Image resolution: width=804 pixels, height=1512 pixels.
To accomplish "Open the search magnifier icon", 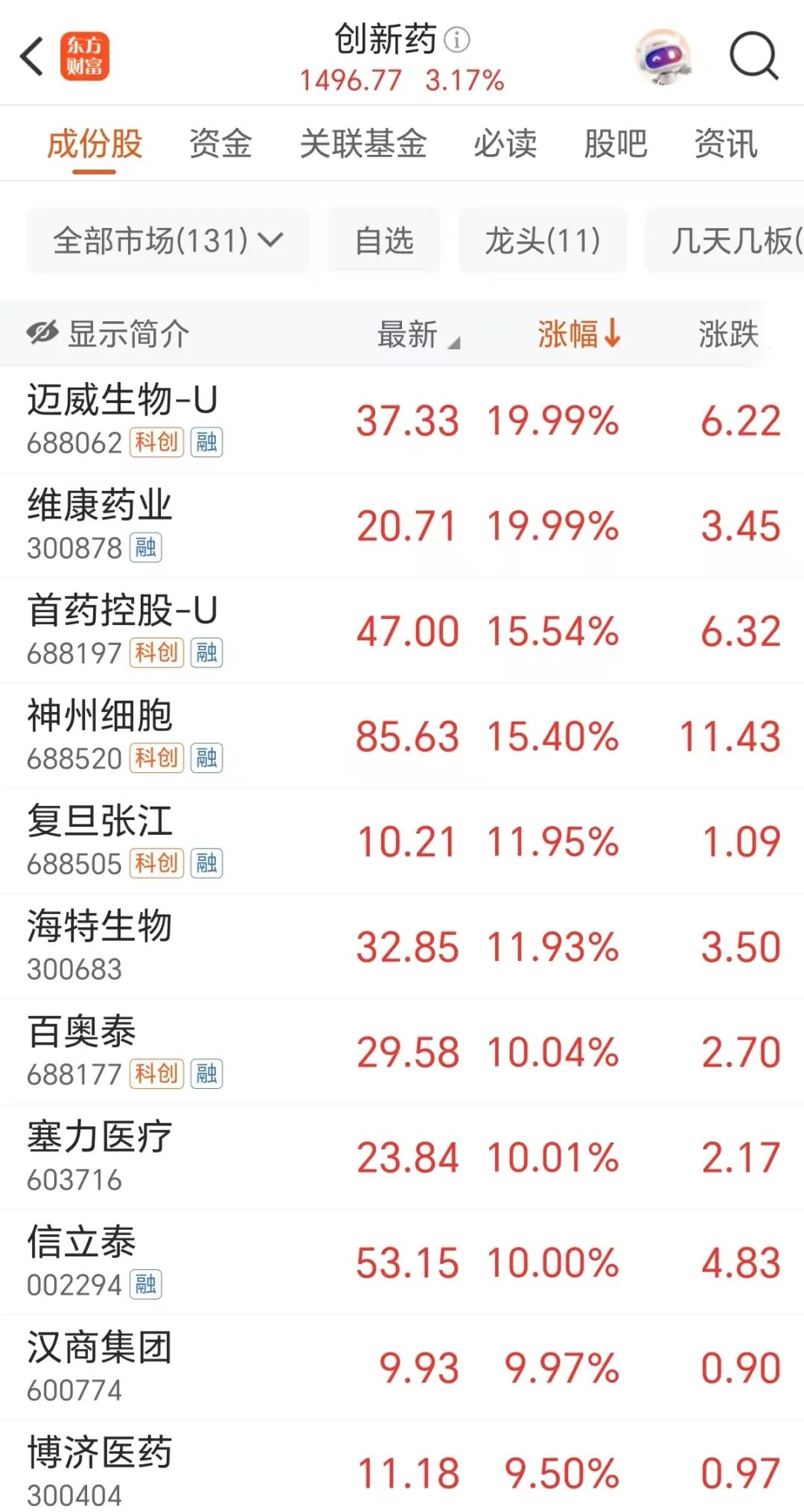I will 753,56.
